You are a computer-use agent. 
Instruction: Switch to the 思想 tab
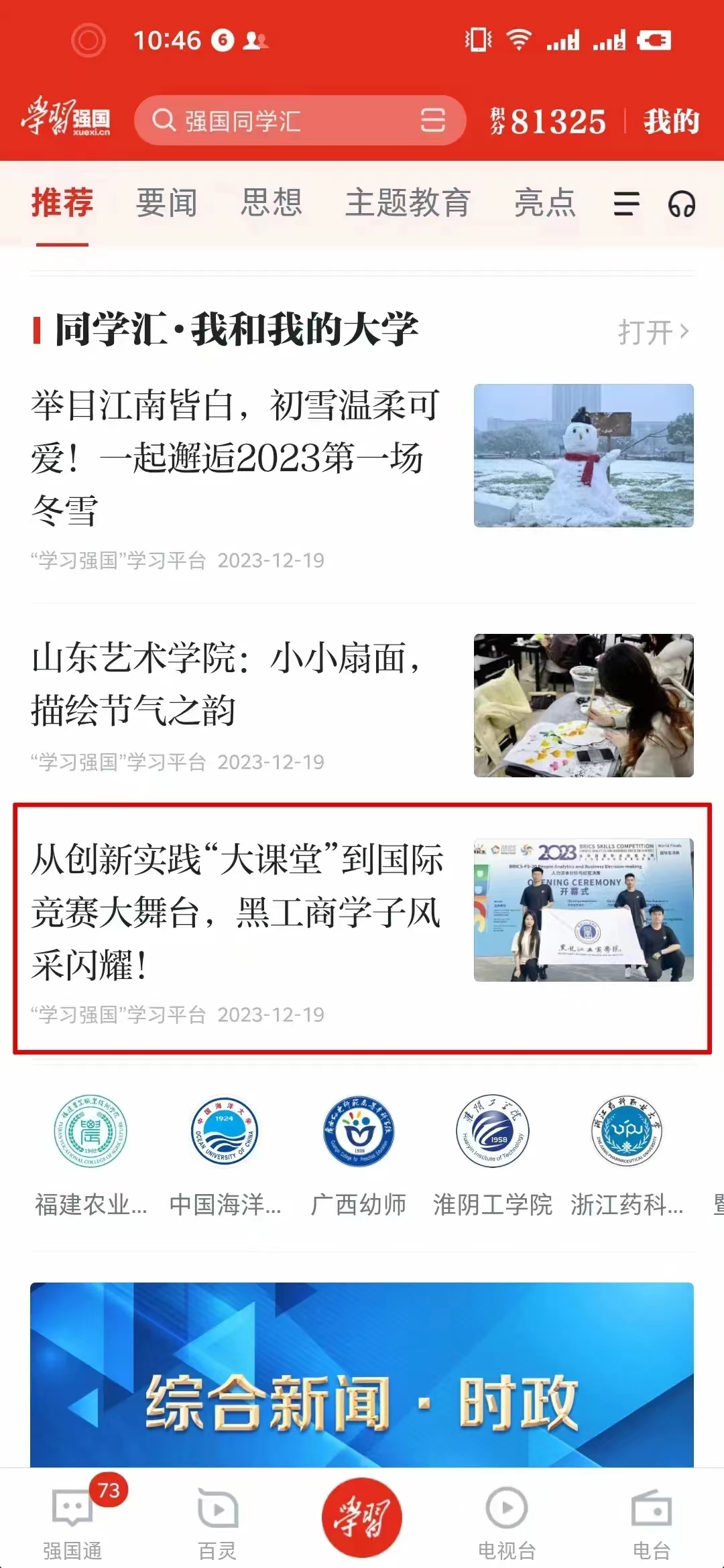[x=271, y=203]
